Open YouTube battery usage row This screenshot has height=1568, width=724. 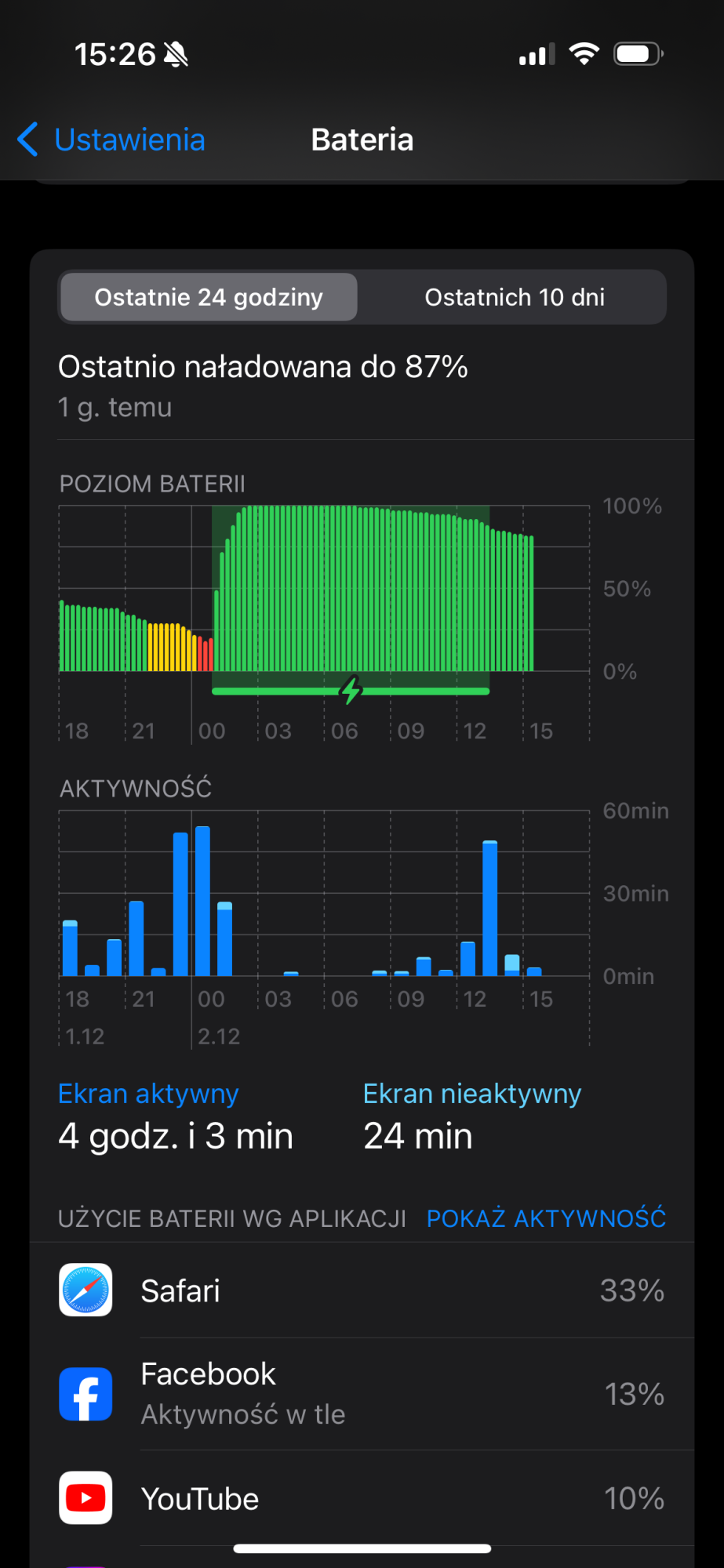pos(362,1498)
